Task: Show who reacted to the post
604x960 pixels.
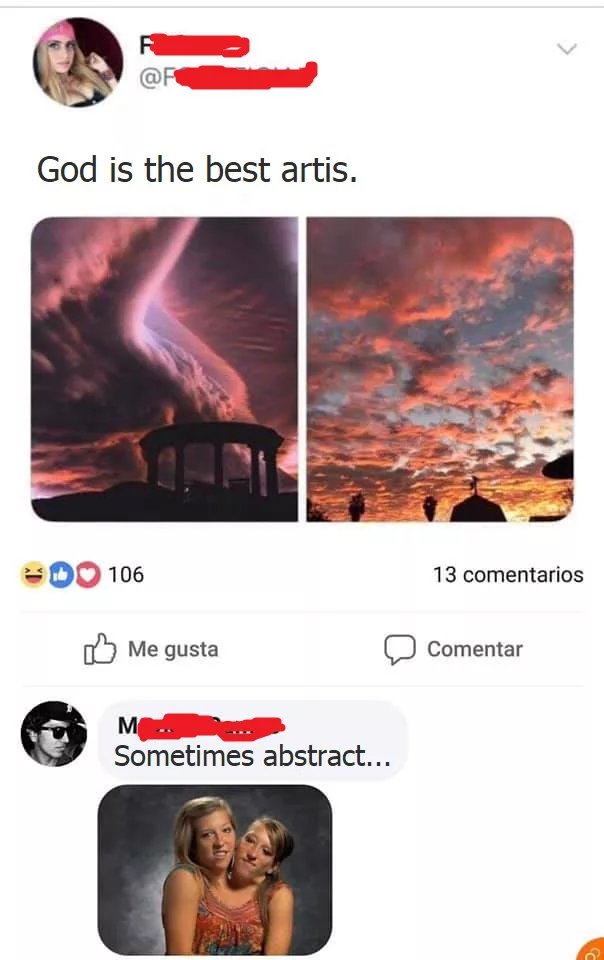Action: (x=82, y=575)
